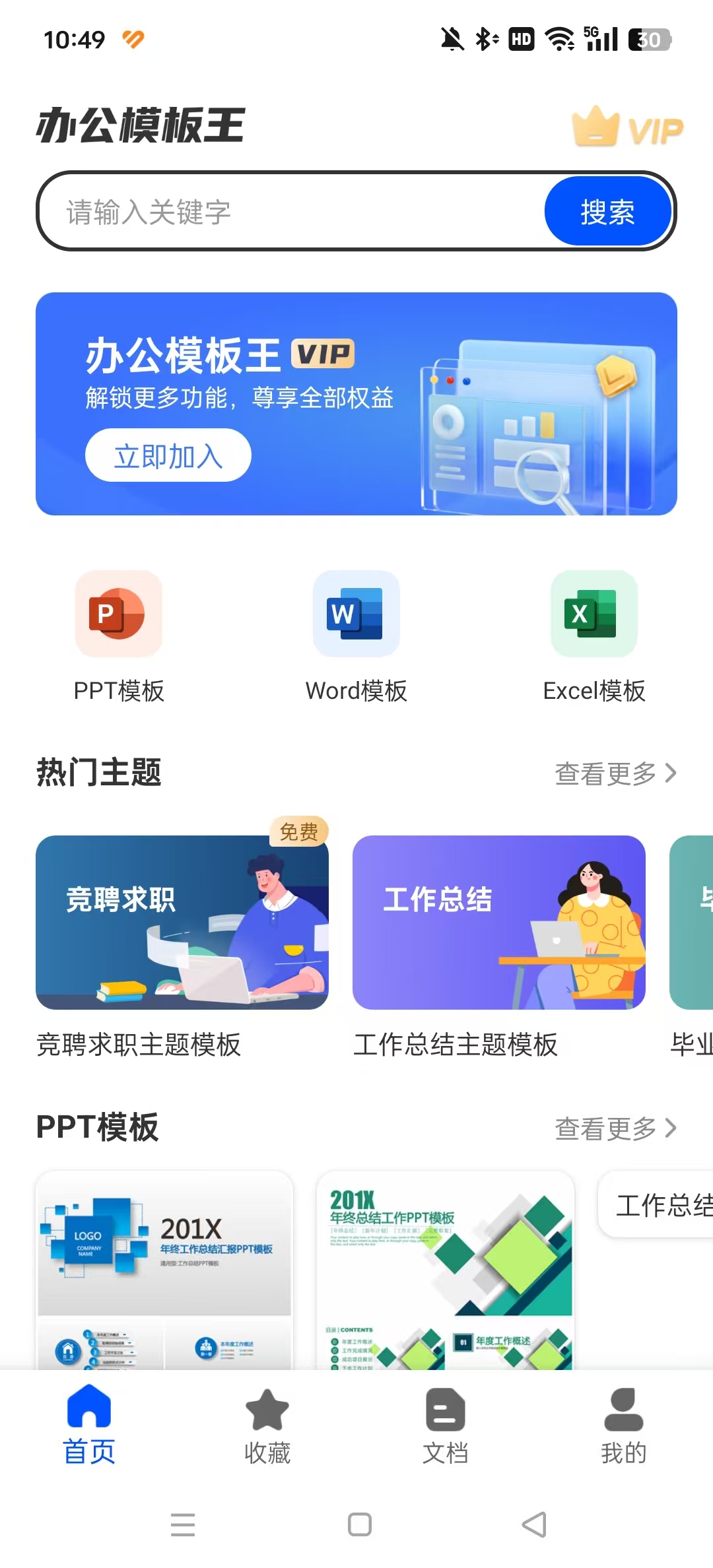The height and width of the screenshot is (1568, 713).
Task: Open the blue 201X 年终工作总结汇报 template
Action: 164,1270
